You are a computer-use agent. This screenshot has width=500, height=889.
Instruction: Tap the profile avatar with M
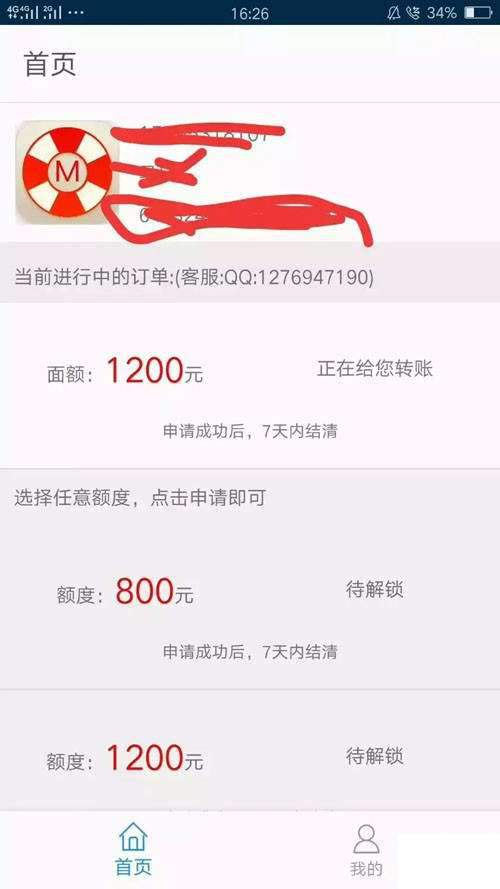pyautogui.click(x=67, y=171)
